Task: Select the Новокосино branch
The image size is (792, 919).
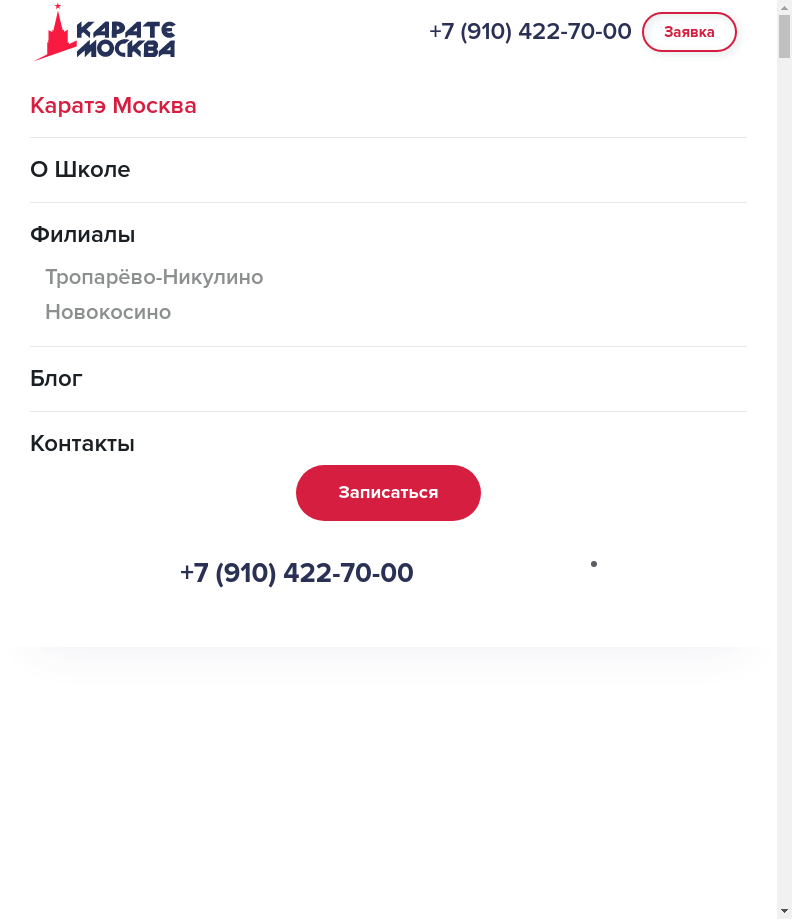Action: pos(108,312)
